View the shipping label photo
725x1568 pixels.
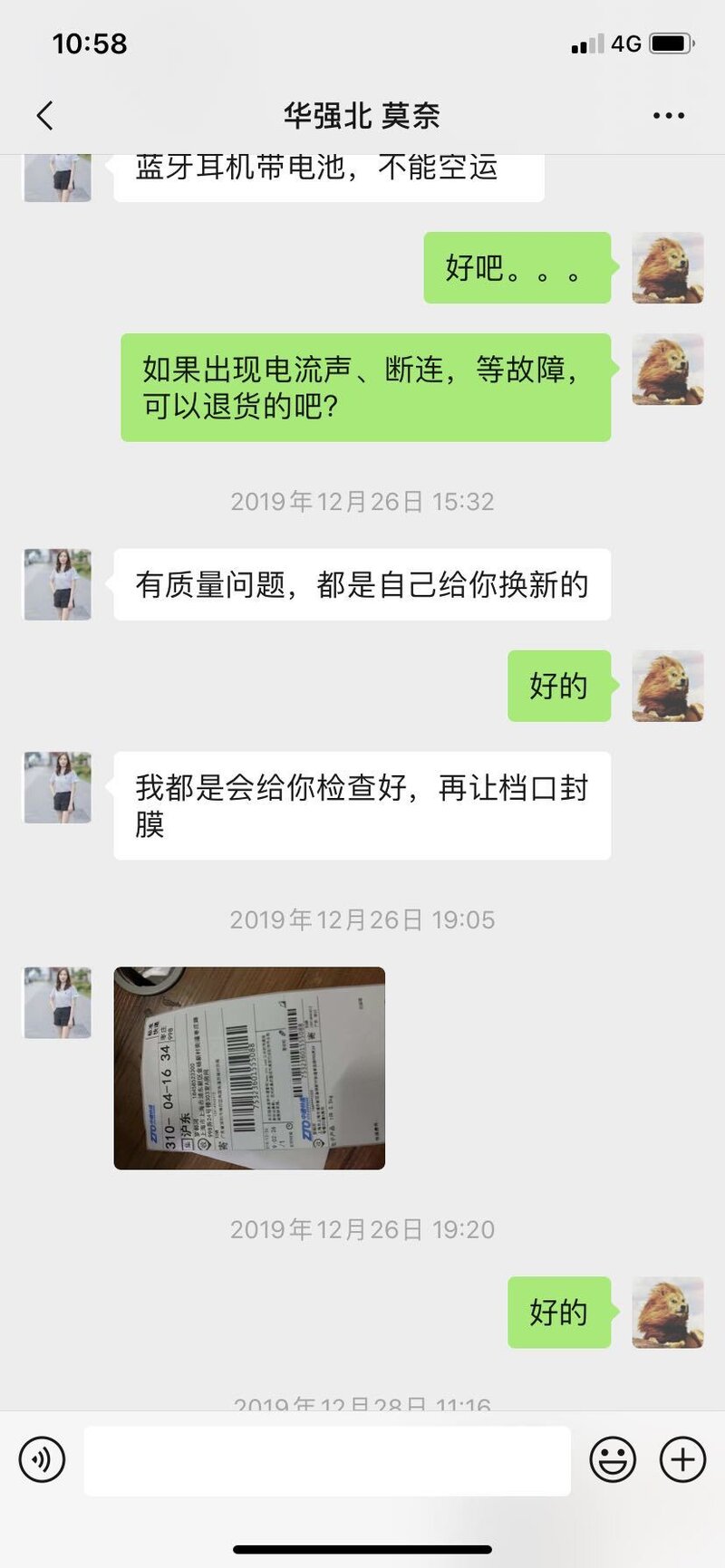pyautogui.click(x=249, y=1068)
